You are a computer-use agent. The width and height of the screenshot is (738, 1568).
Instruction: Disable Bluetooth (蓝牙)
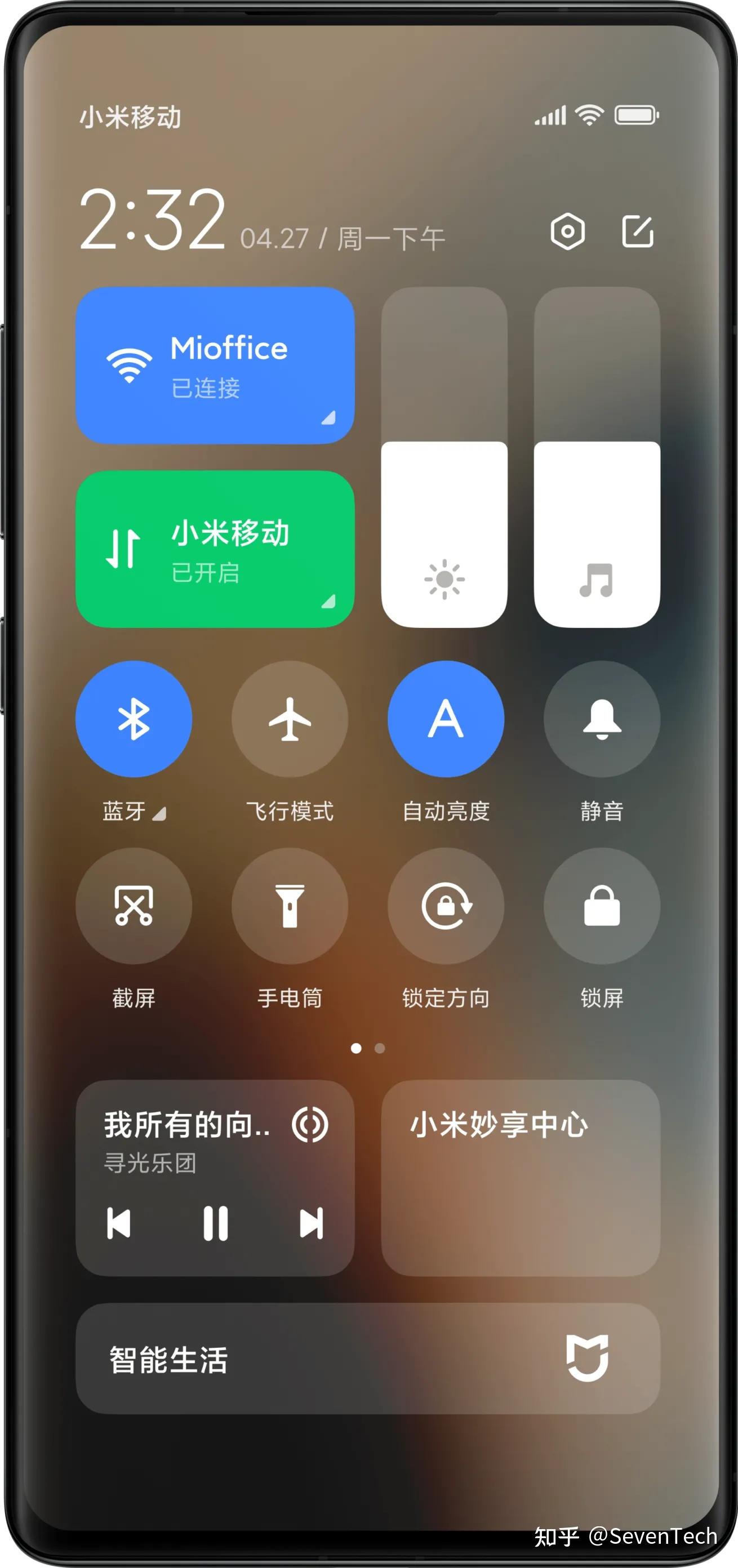pos(134,719)
